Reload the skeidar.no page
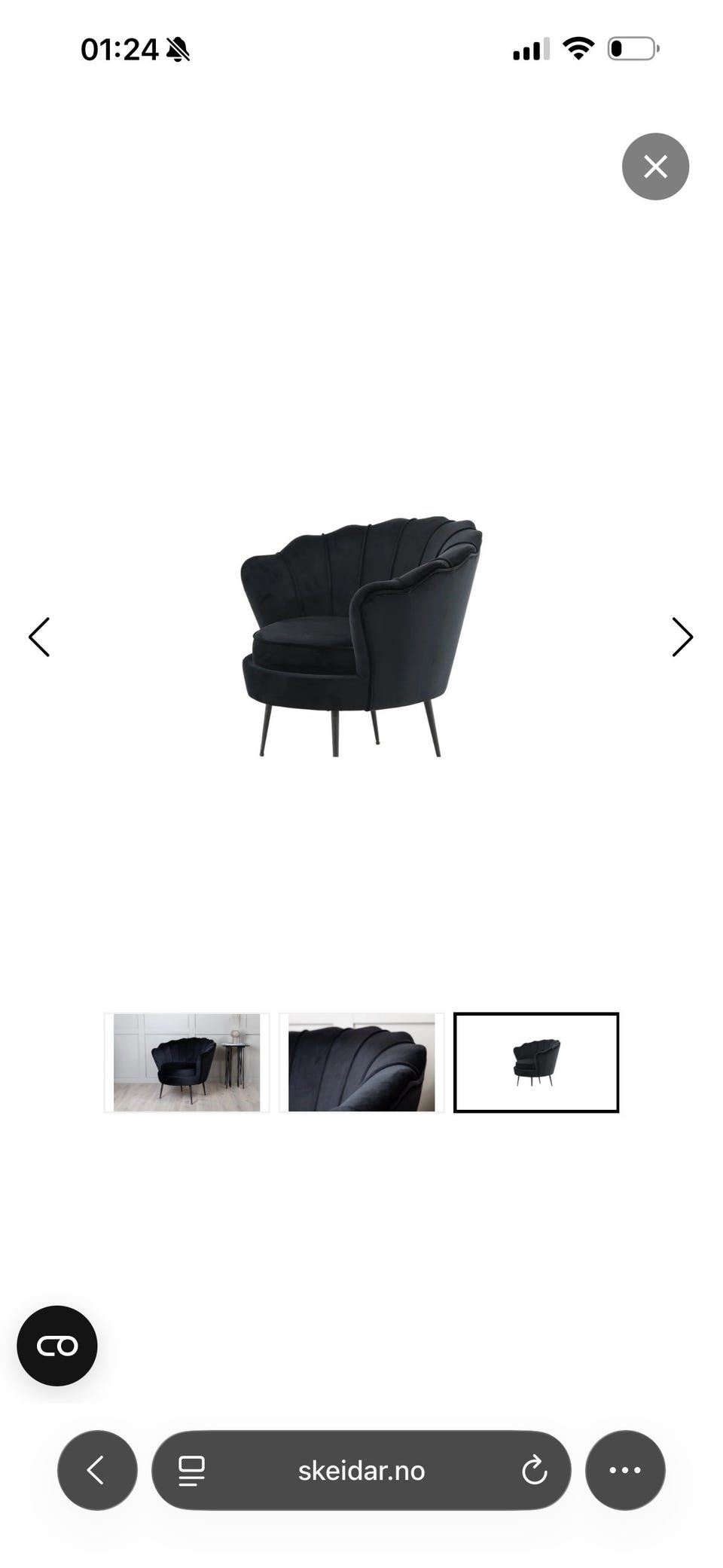723x1568 pixels. (x=534, y=1470)
